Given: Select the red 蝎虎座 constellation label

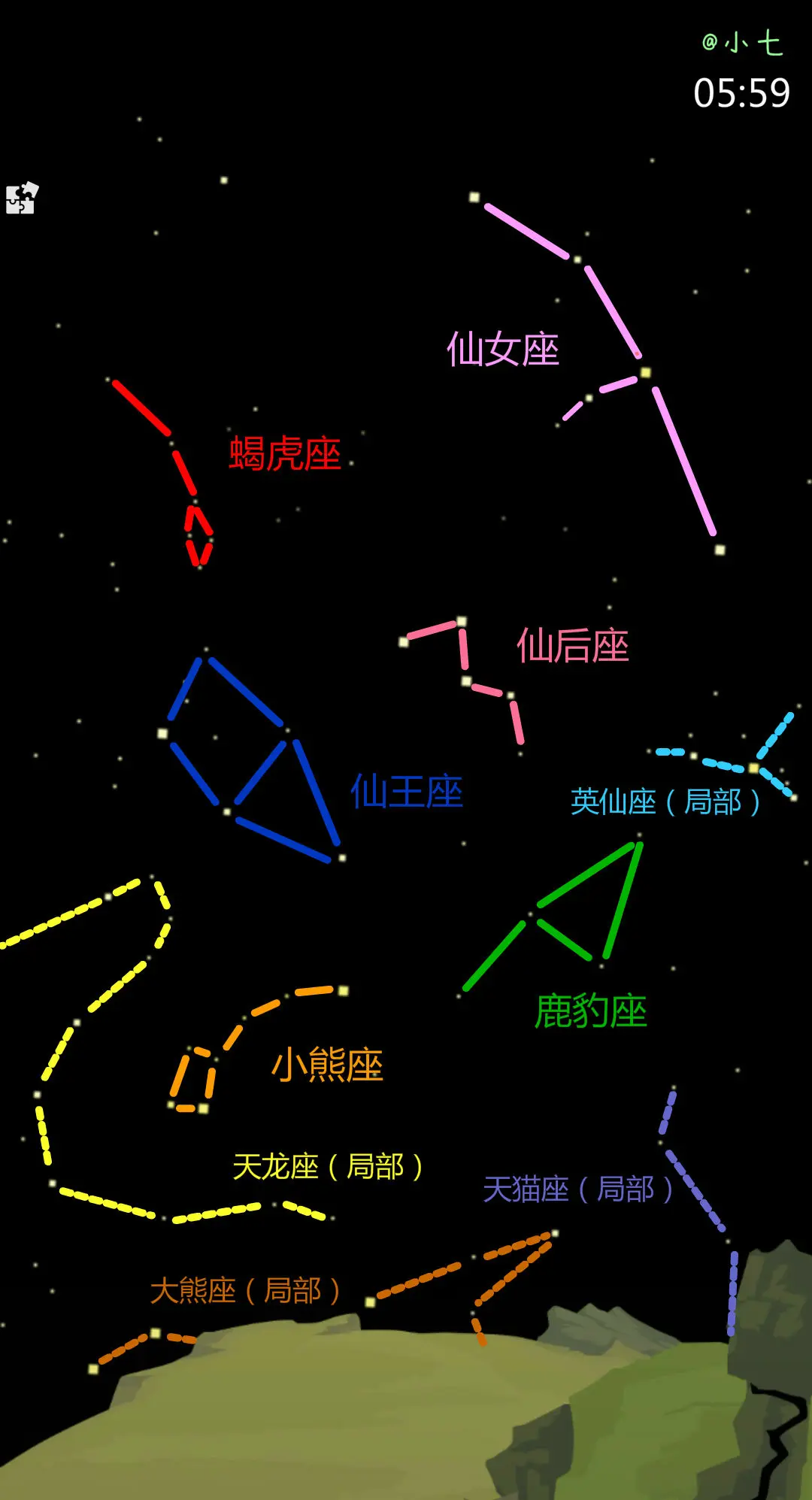Looking at the screenshot, I should (286, 453).
